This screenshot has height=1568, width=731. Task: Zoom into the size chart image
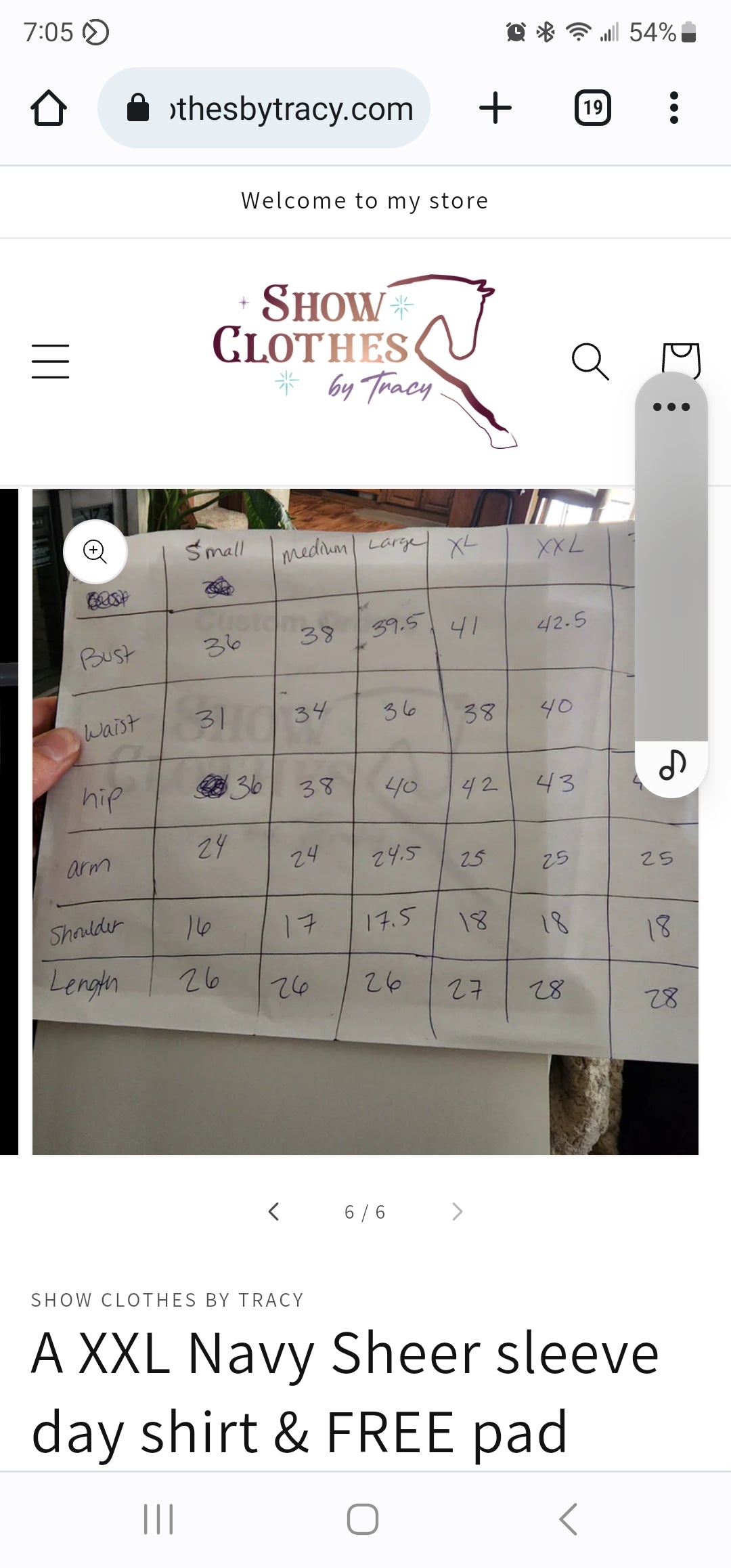click(x=95, y=552)
